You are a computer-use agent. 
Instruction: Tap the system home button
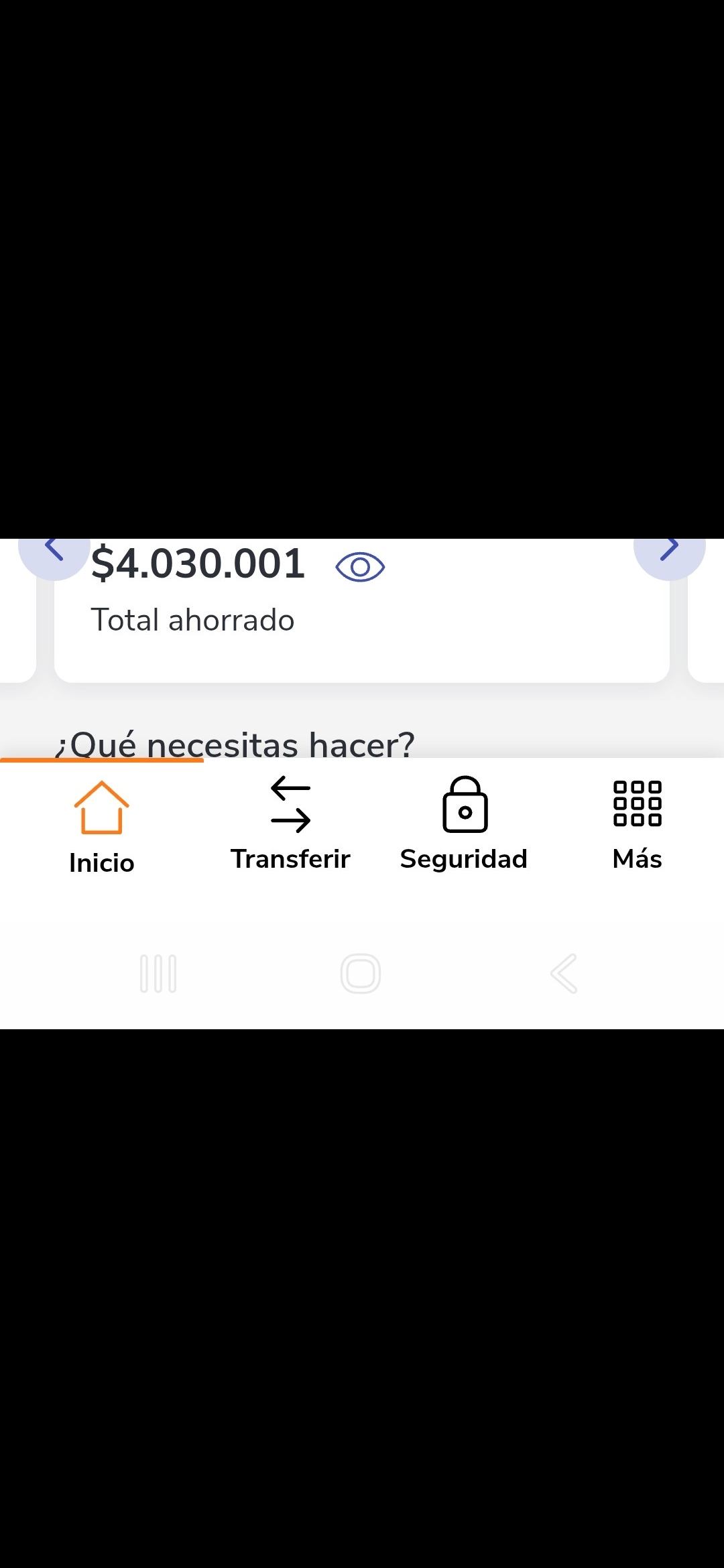tap(361, 974)
